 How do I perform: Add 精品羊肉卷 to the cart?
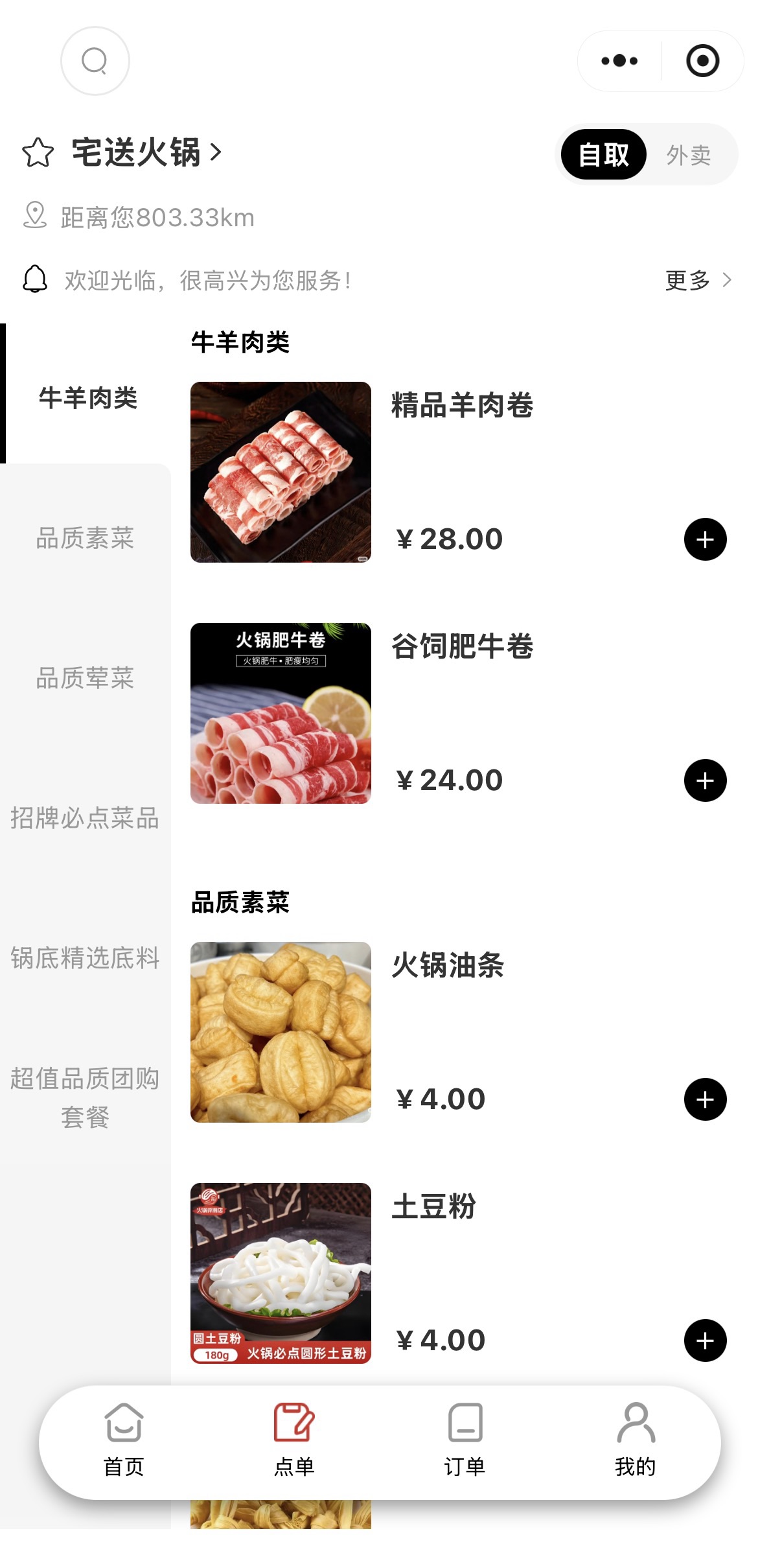(x=705, y=539)
